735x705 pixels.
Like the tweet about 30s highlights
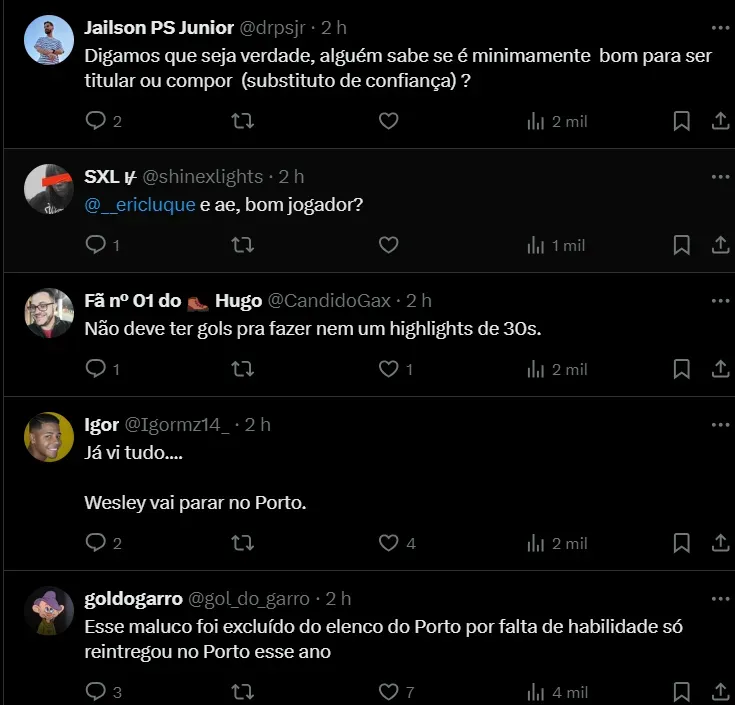point(389,369)
